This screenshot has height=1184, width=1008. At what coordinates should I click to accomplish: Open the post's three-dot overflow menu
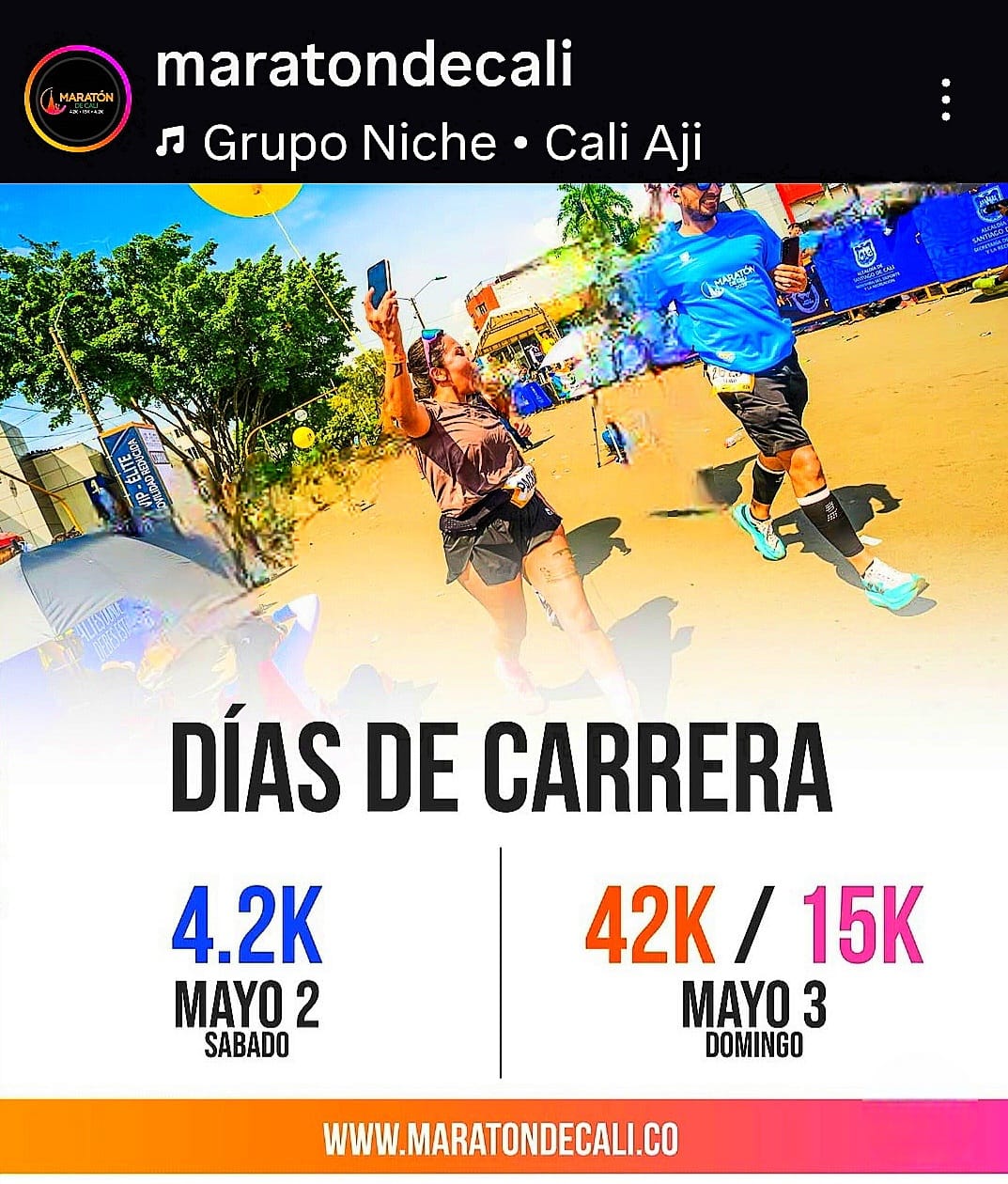point(945,100)
